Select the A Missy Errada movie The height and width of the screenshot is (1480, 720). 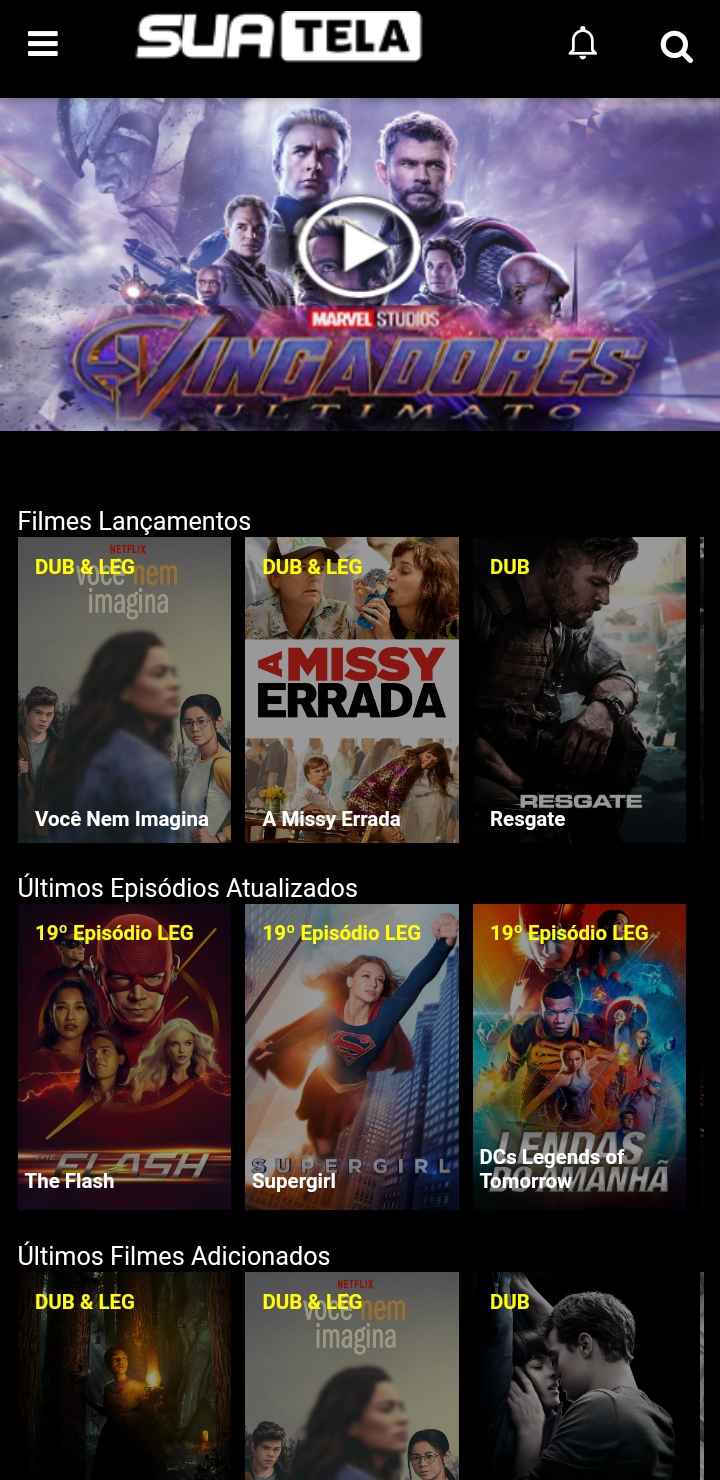tap(352, 690)
